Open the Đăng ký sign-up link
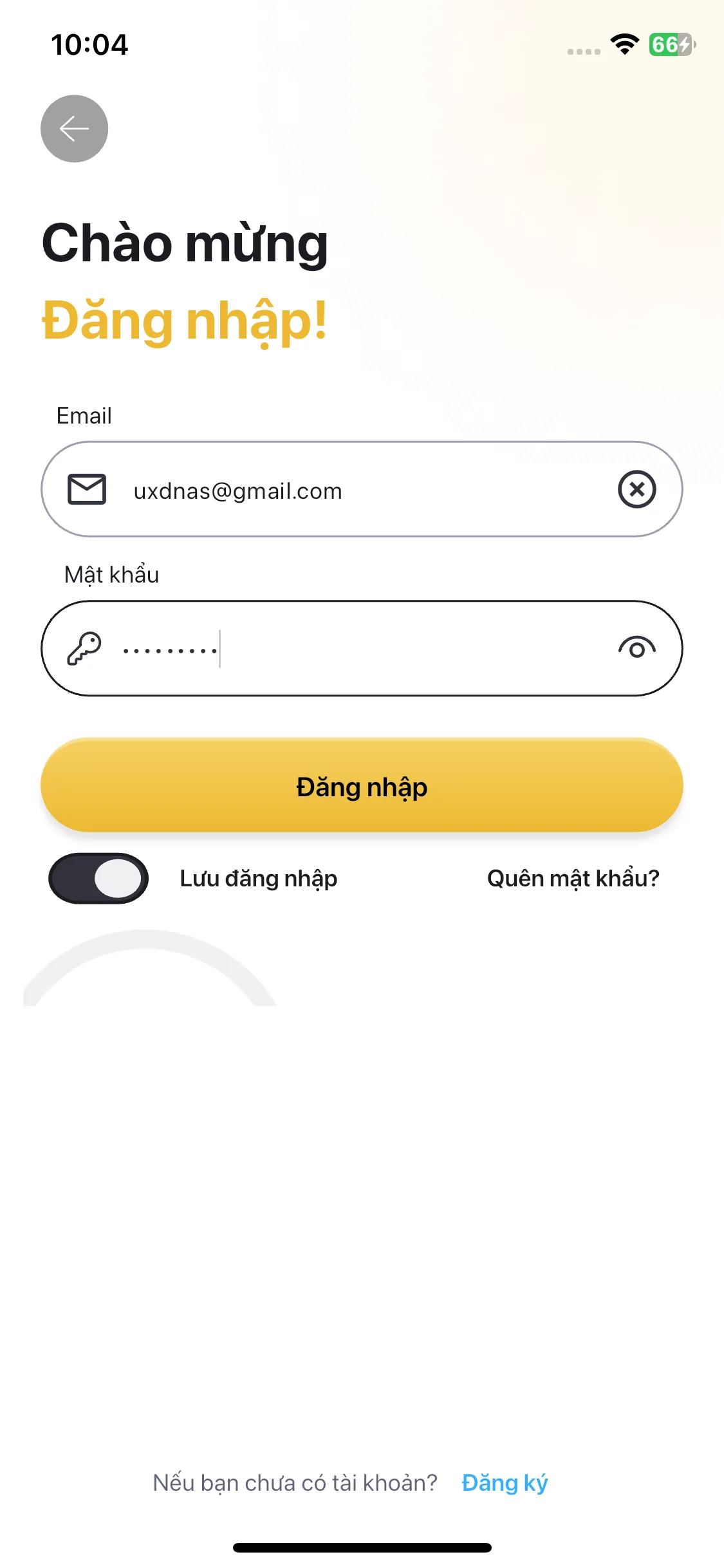The image size is (724, 1568). point(505,1483)
